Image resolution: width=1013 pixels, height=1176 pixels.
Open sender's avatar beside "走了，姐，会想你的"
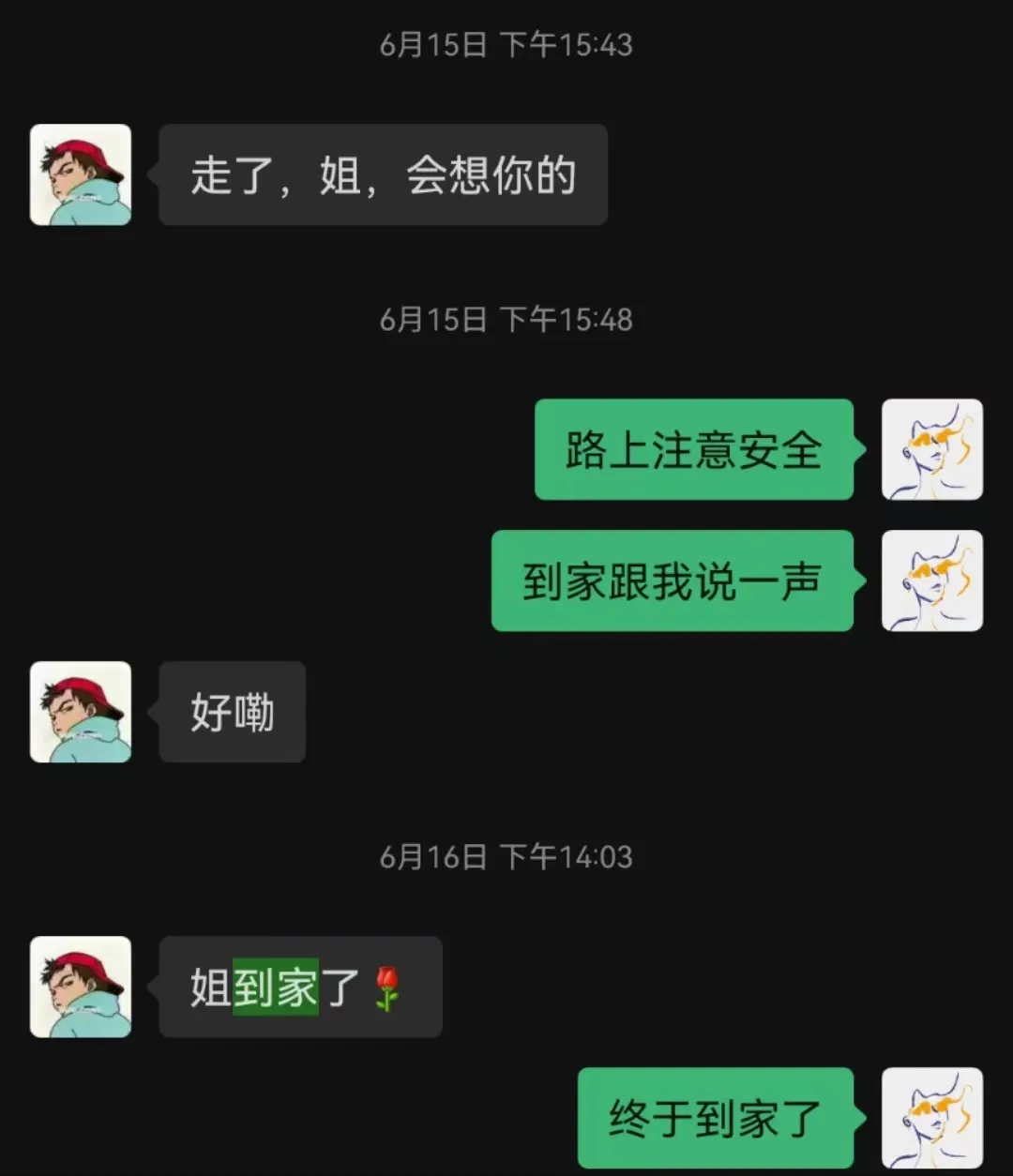coord(81,175)
